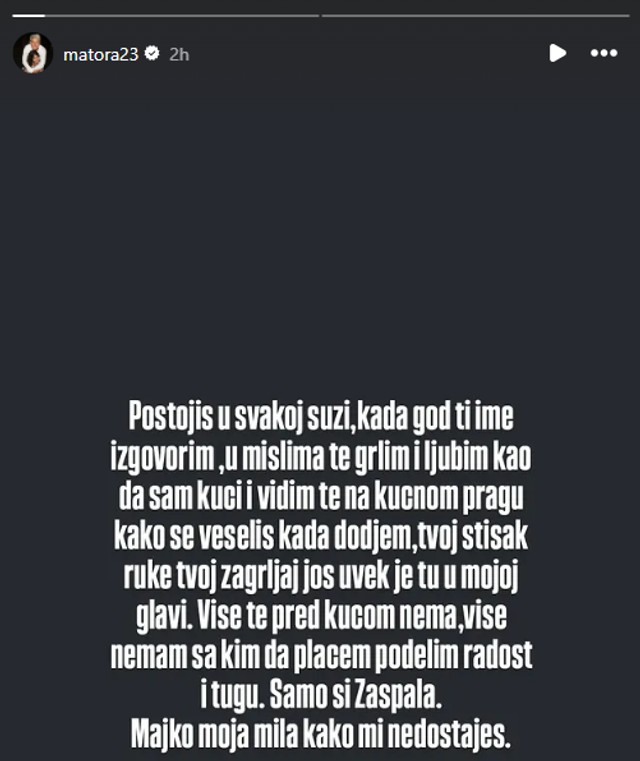Viewport: 640px width, 761px height.
Task: Tap the play button on story
Action: click(x=558, y=53)
